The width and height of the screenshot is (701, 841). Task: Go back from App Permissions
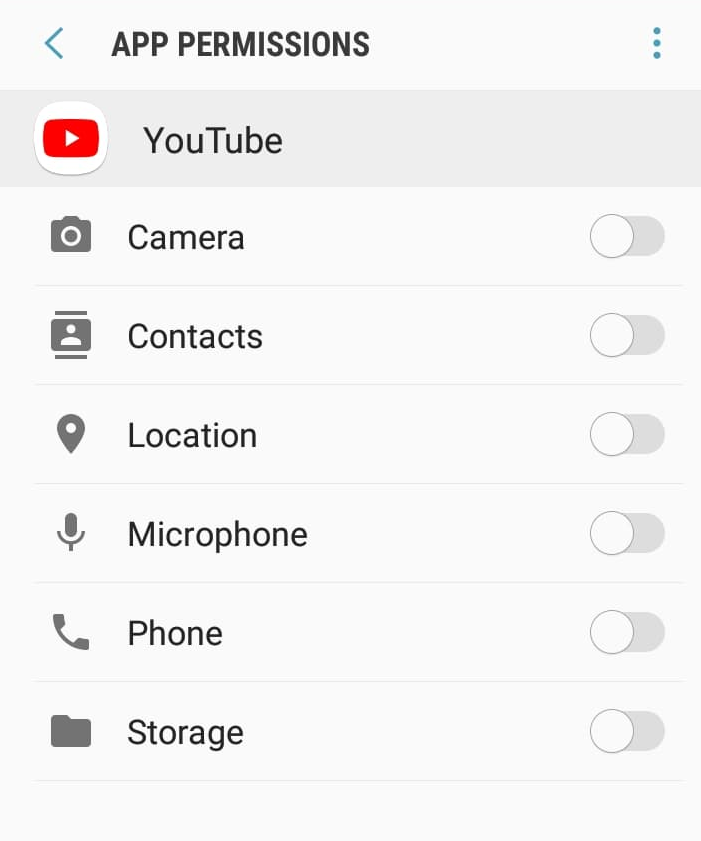[54, 44]
